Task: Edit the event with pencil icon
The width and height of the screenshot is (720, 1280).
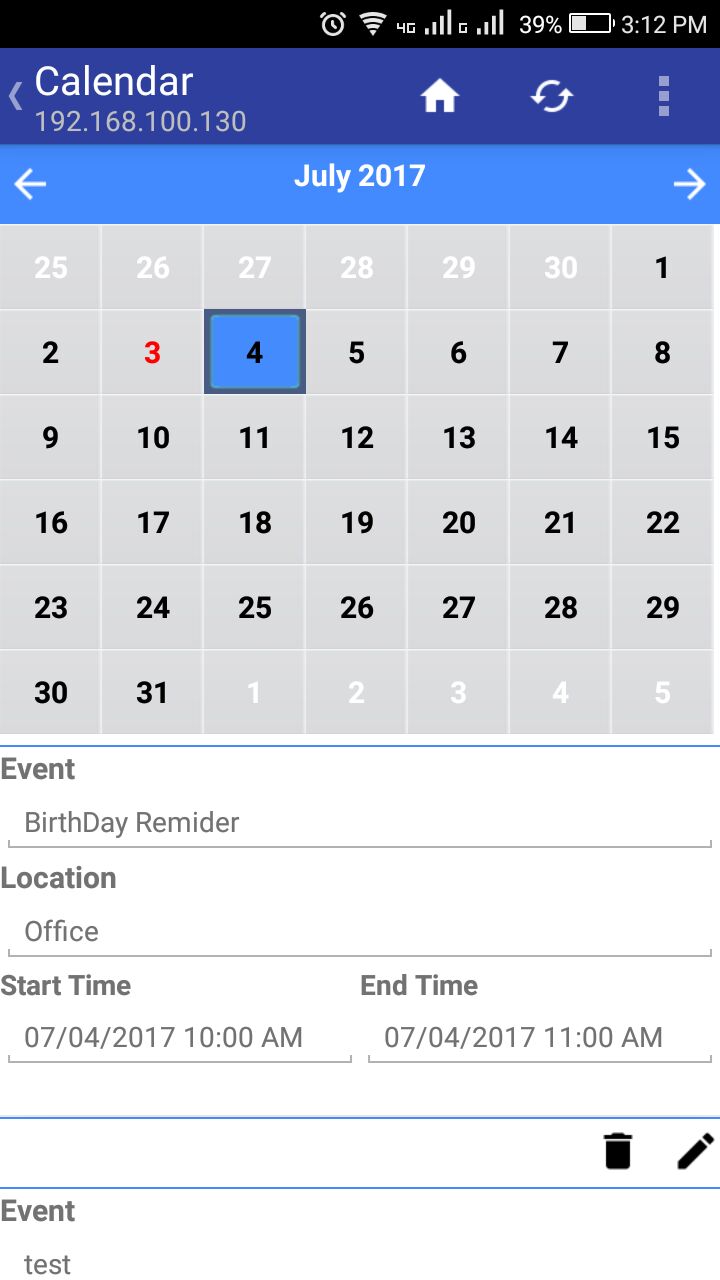Action: pyautogui.click(x=695, y=1151)
